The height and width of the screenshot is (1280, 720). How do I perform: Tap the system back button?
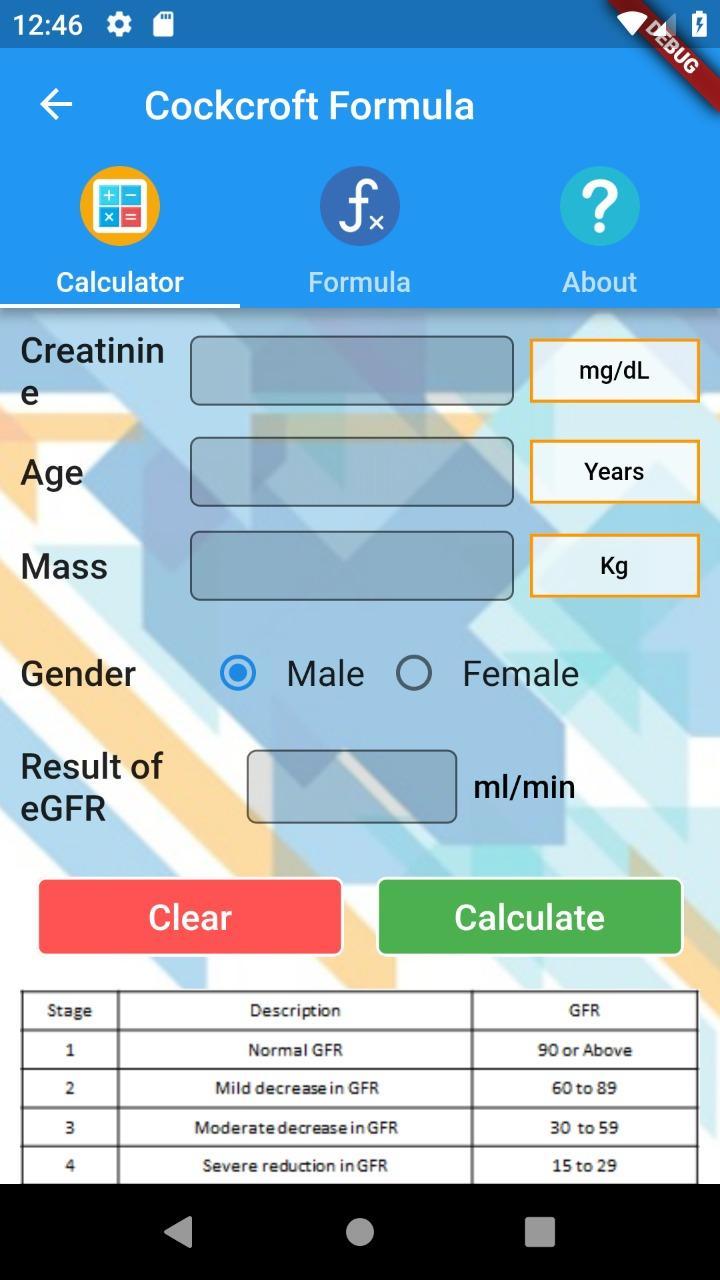tap(179, 1232)
